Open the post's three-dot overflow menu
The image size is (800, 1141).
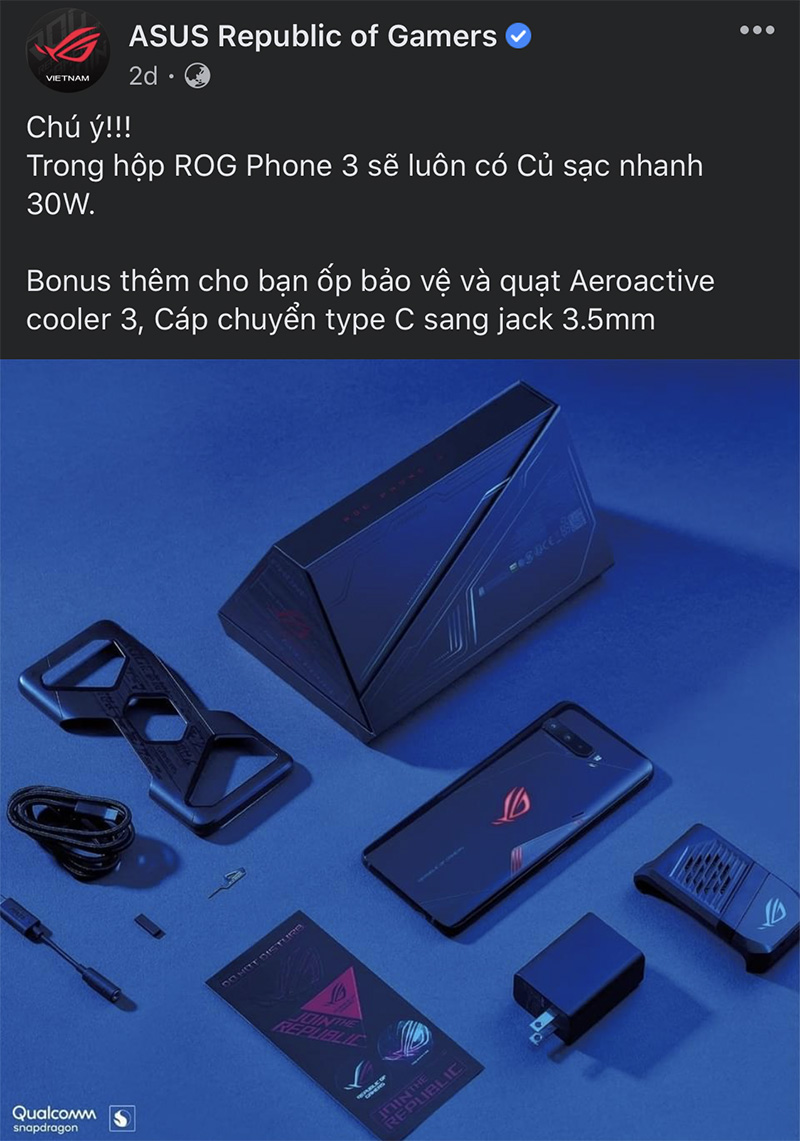click(x=757, y=30)
